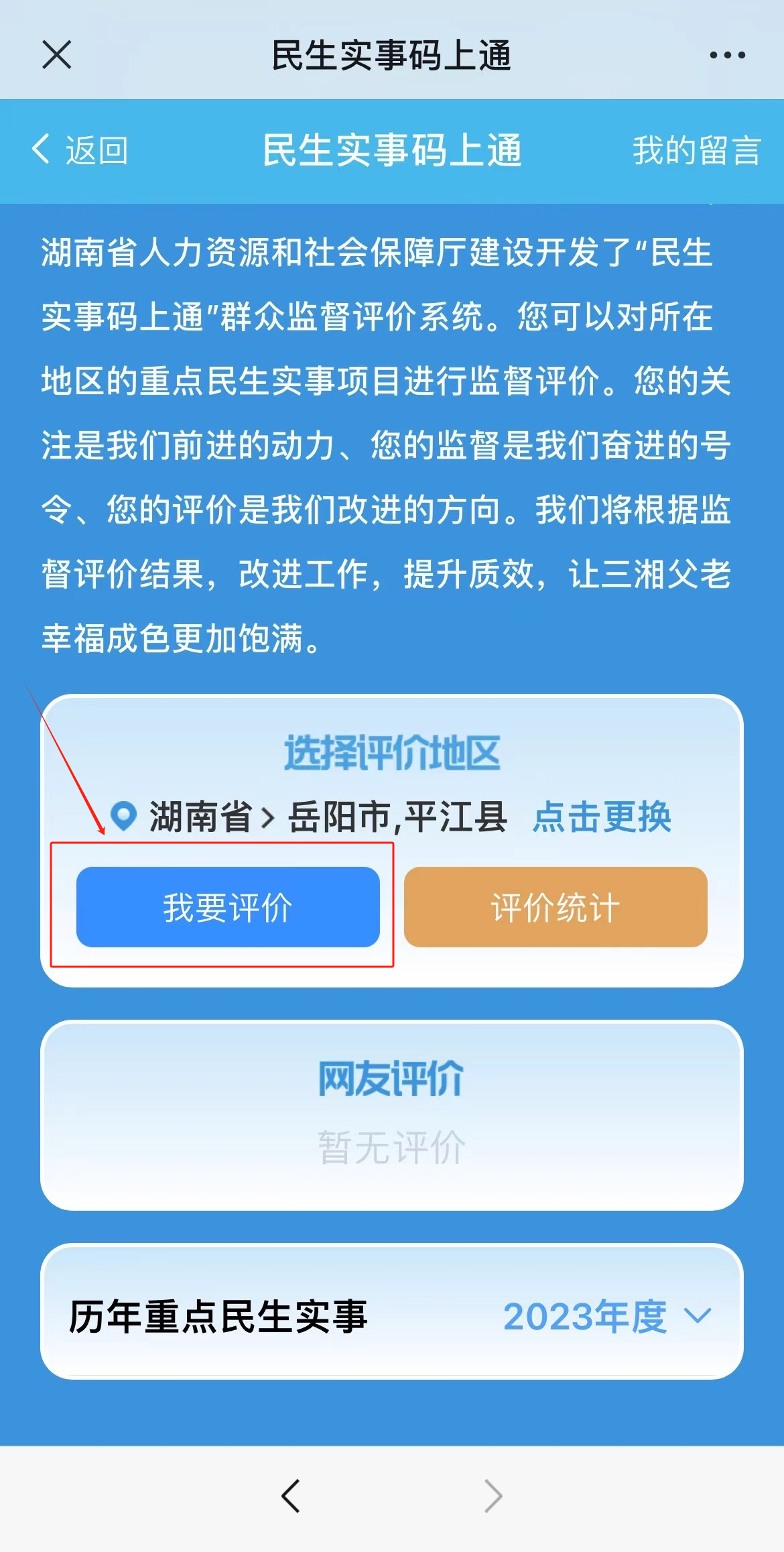Open 我的留言 messages
The width and height of the screenshot is (784, 1552).
point(696,150)
